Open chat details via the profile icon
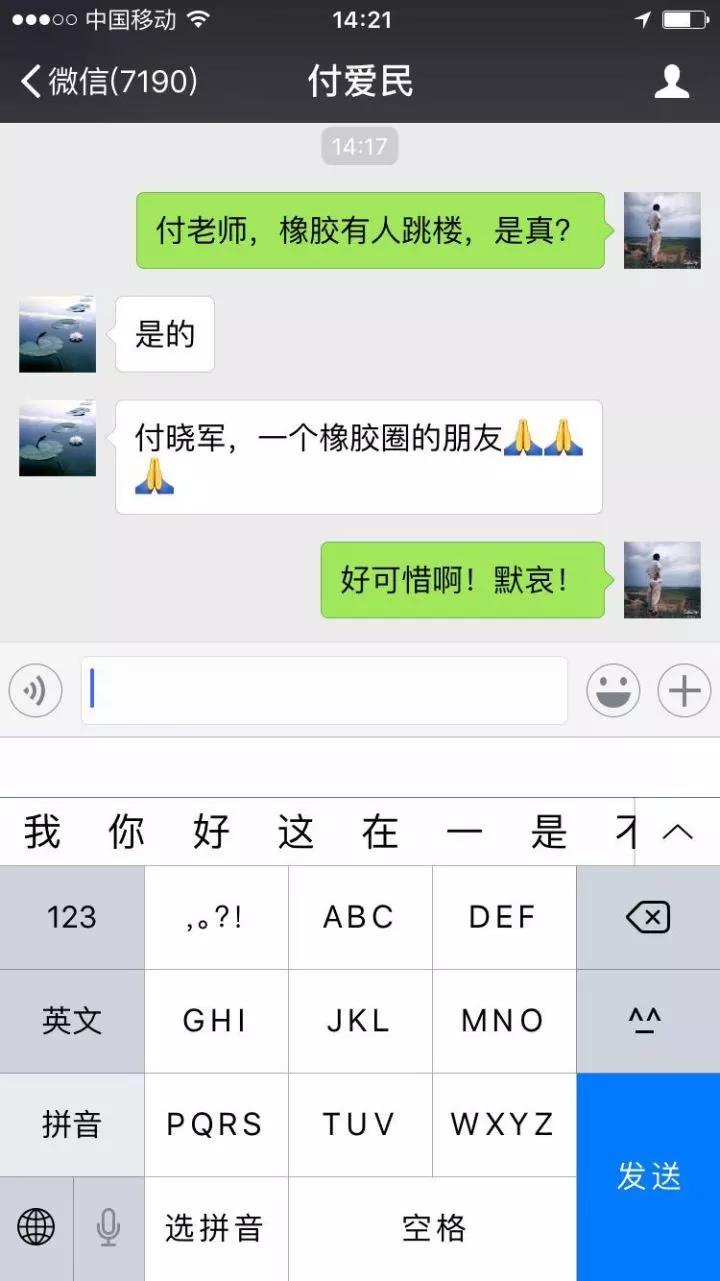720x1281 pixels. [x=671, y=82]
